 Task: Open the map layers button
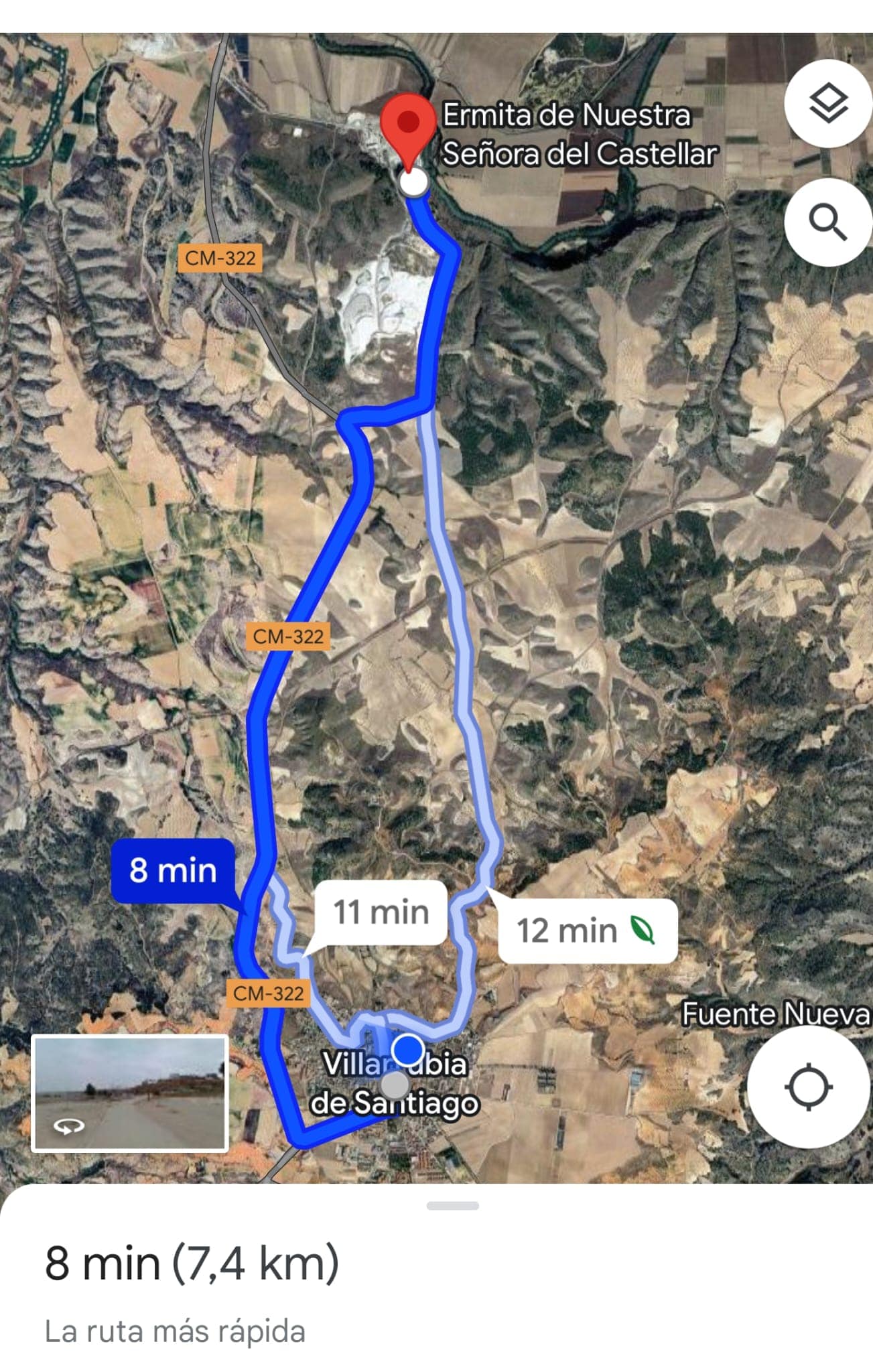pyautogui.click(x=829, y=104)
